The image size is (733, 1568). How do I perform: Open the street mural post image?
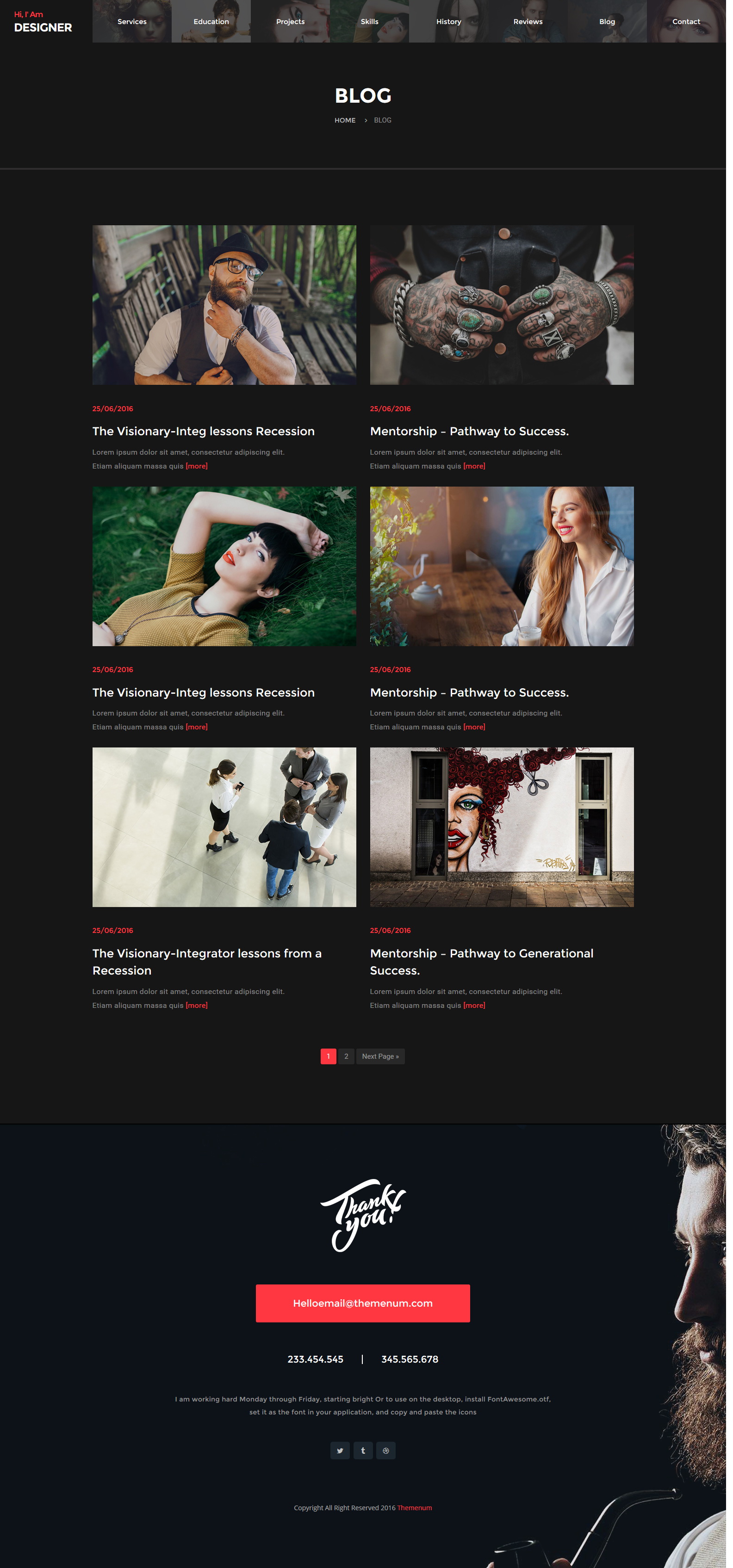pos(507,834)
